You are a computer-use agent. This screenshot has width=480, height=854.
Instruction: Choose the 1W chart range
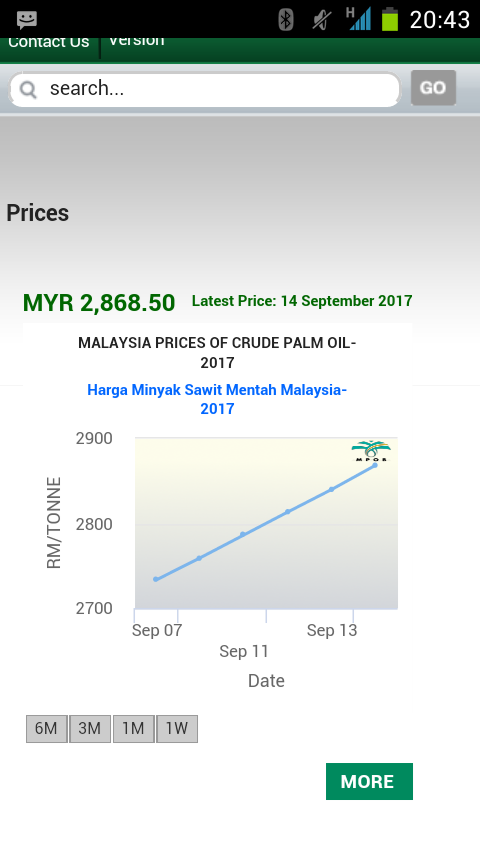pos(177,729)
